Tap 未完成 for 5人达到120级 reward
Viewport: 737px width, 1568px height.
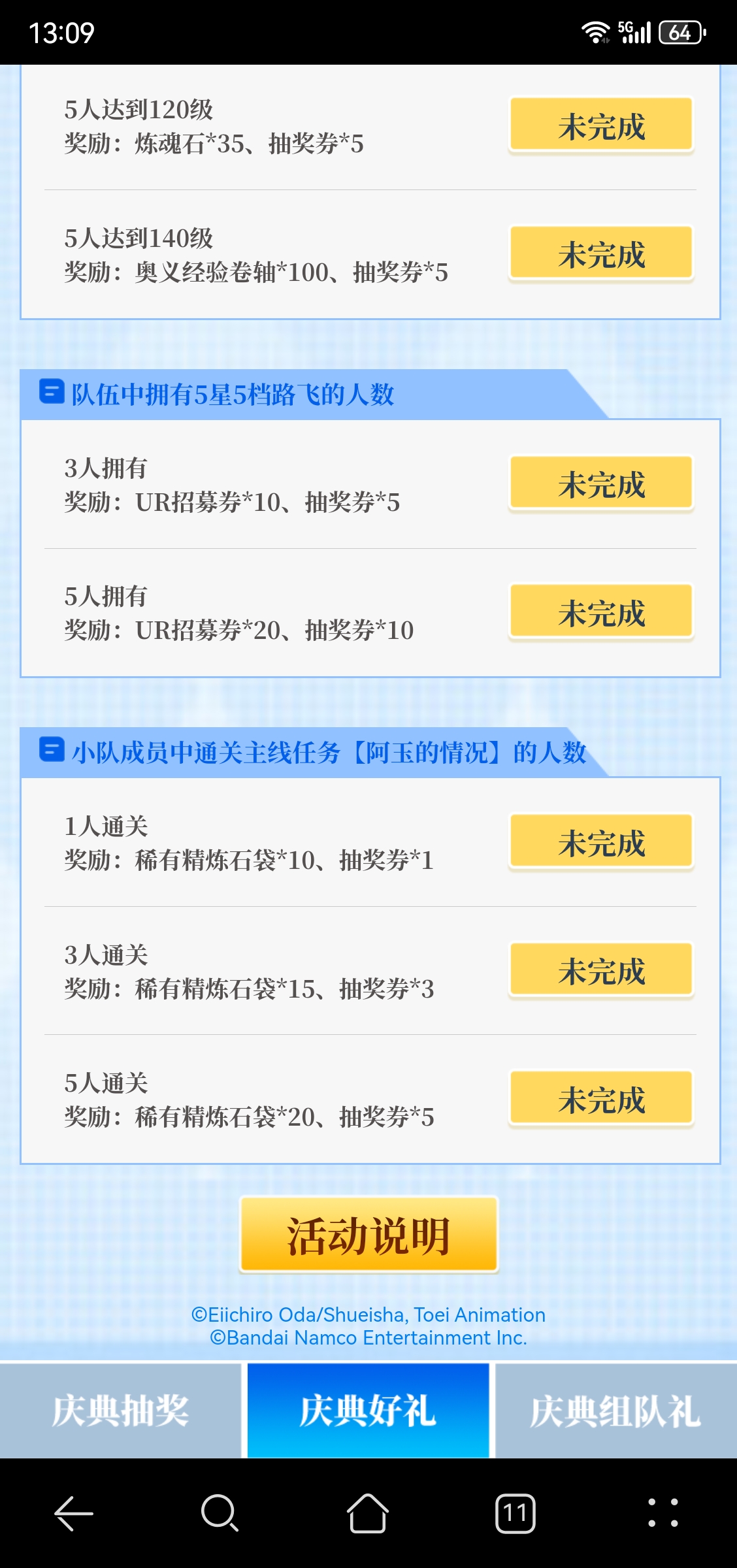point(600,125)
